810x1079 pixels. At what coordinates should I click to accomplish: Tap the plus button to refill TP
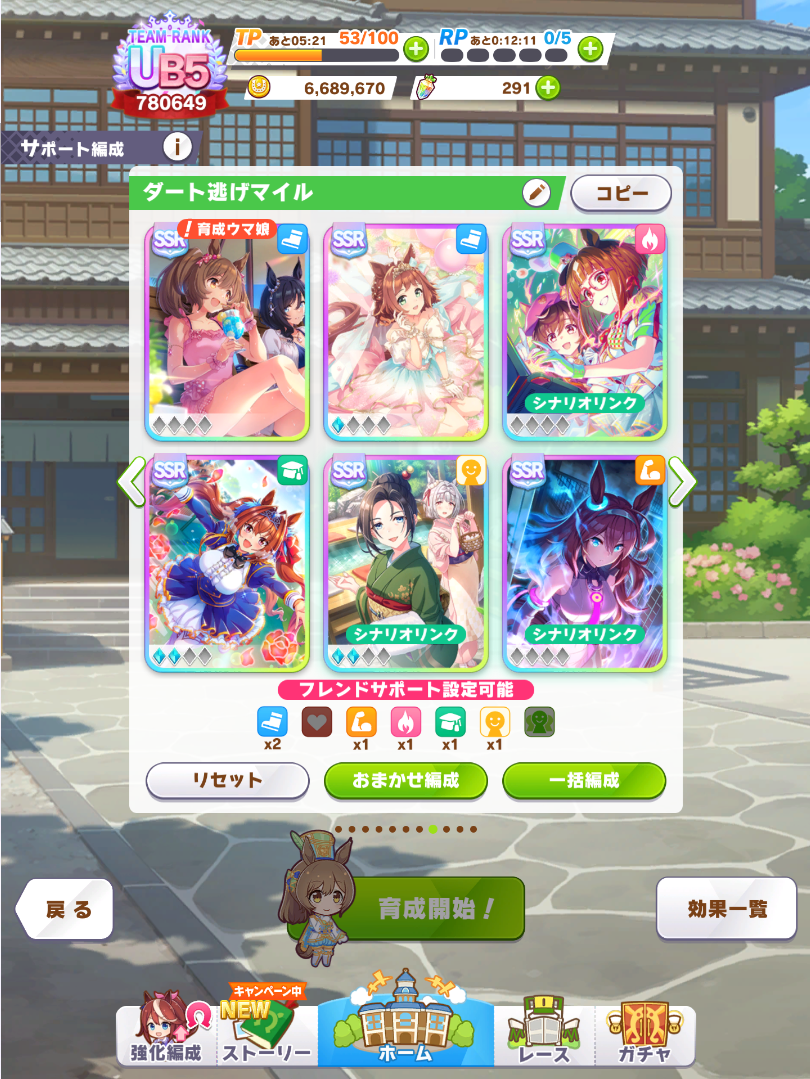416,46
